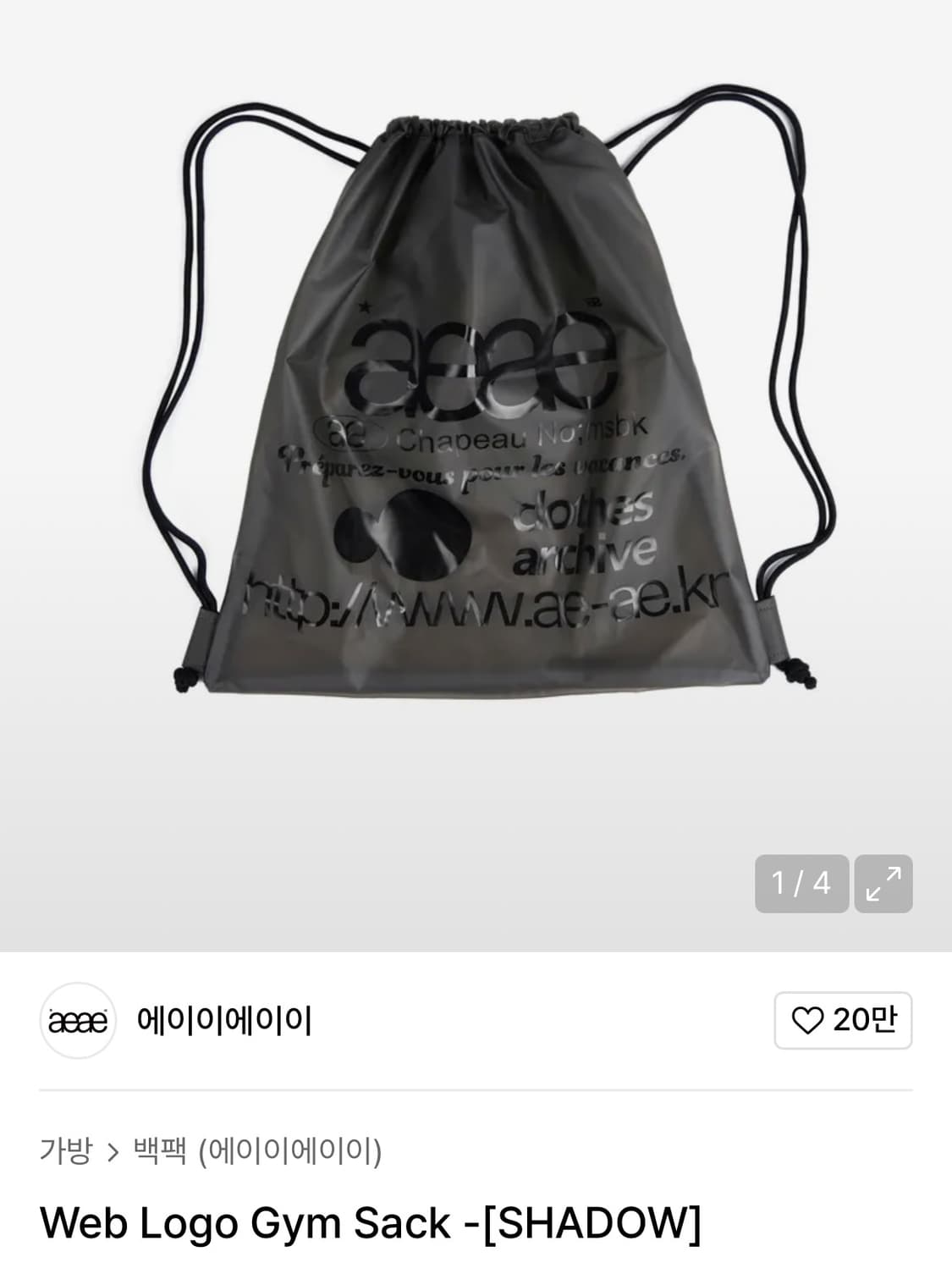Image resolution: width=952 pixels, height=1268 pixels.
Task: Click the 1 / 4 image counter
Action: tap(800, 885)
